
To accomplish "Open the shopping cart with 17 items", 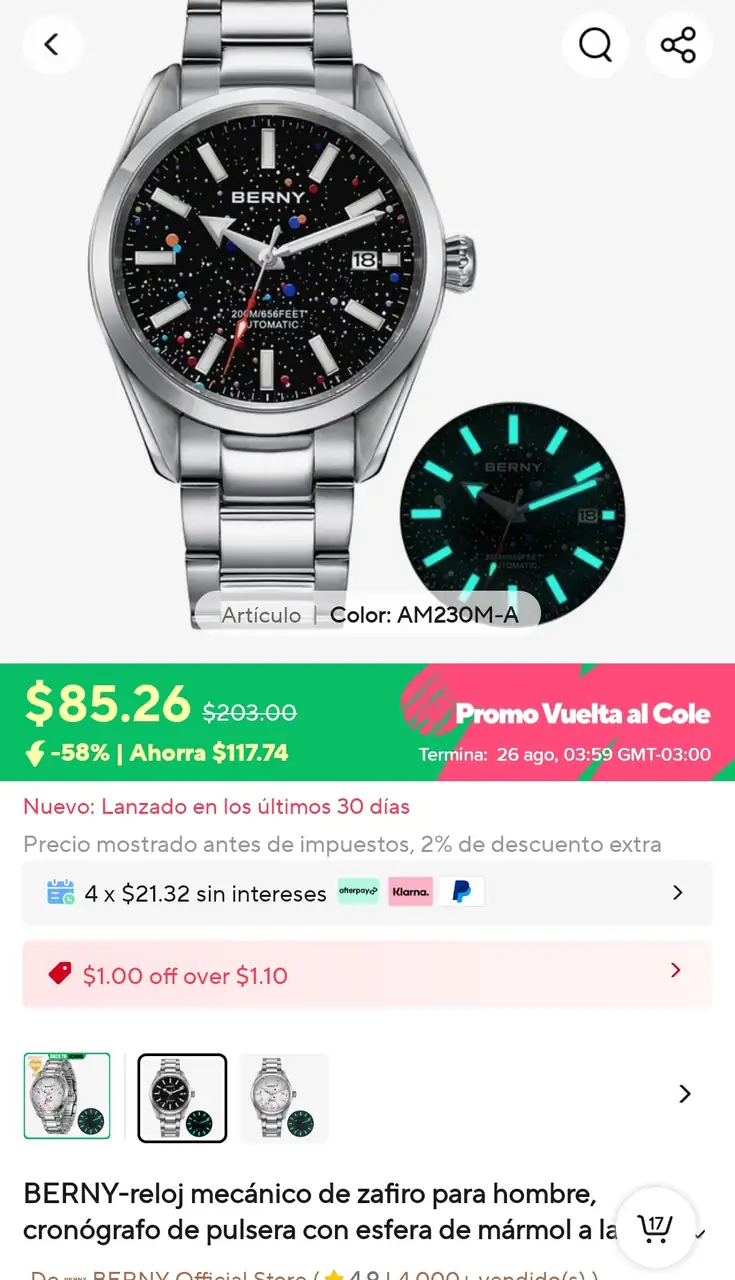I will 655,1228.
